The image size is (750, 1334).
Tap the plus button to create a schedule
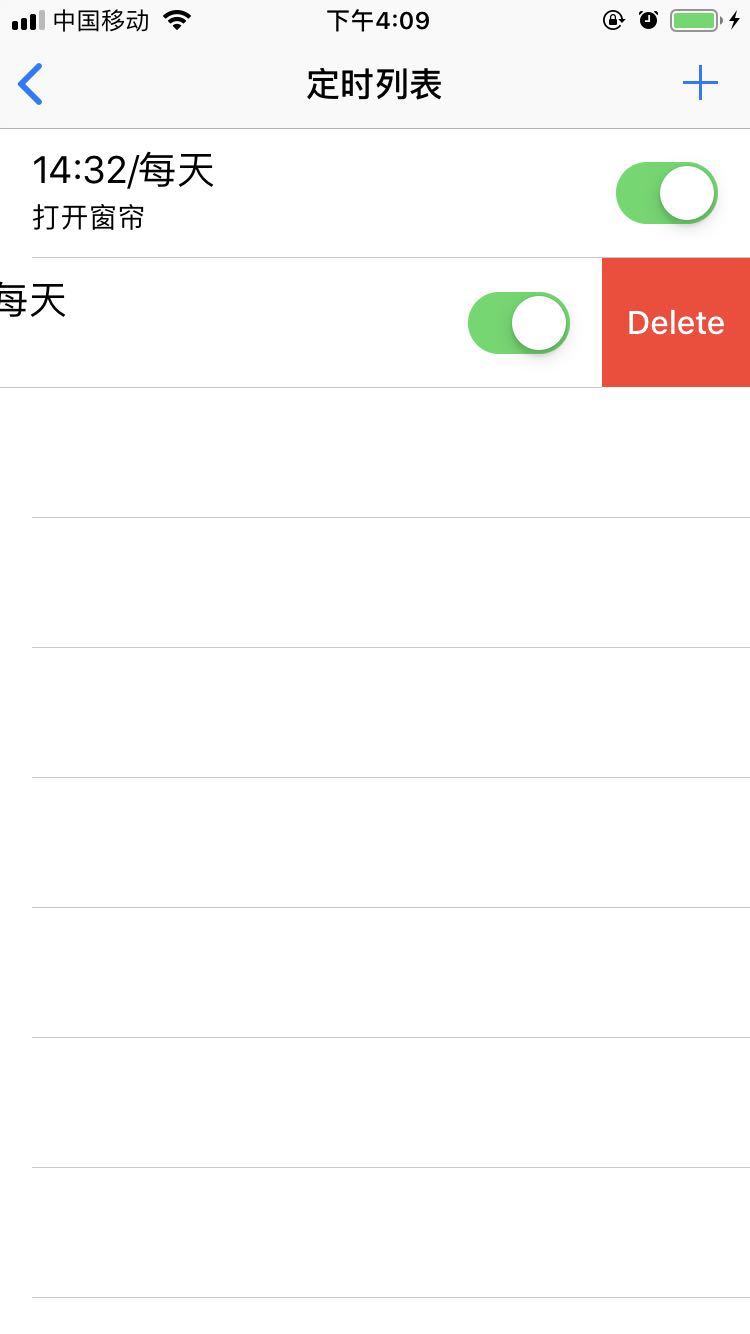coord(701,83)
